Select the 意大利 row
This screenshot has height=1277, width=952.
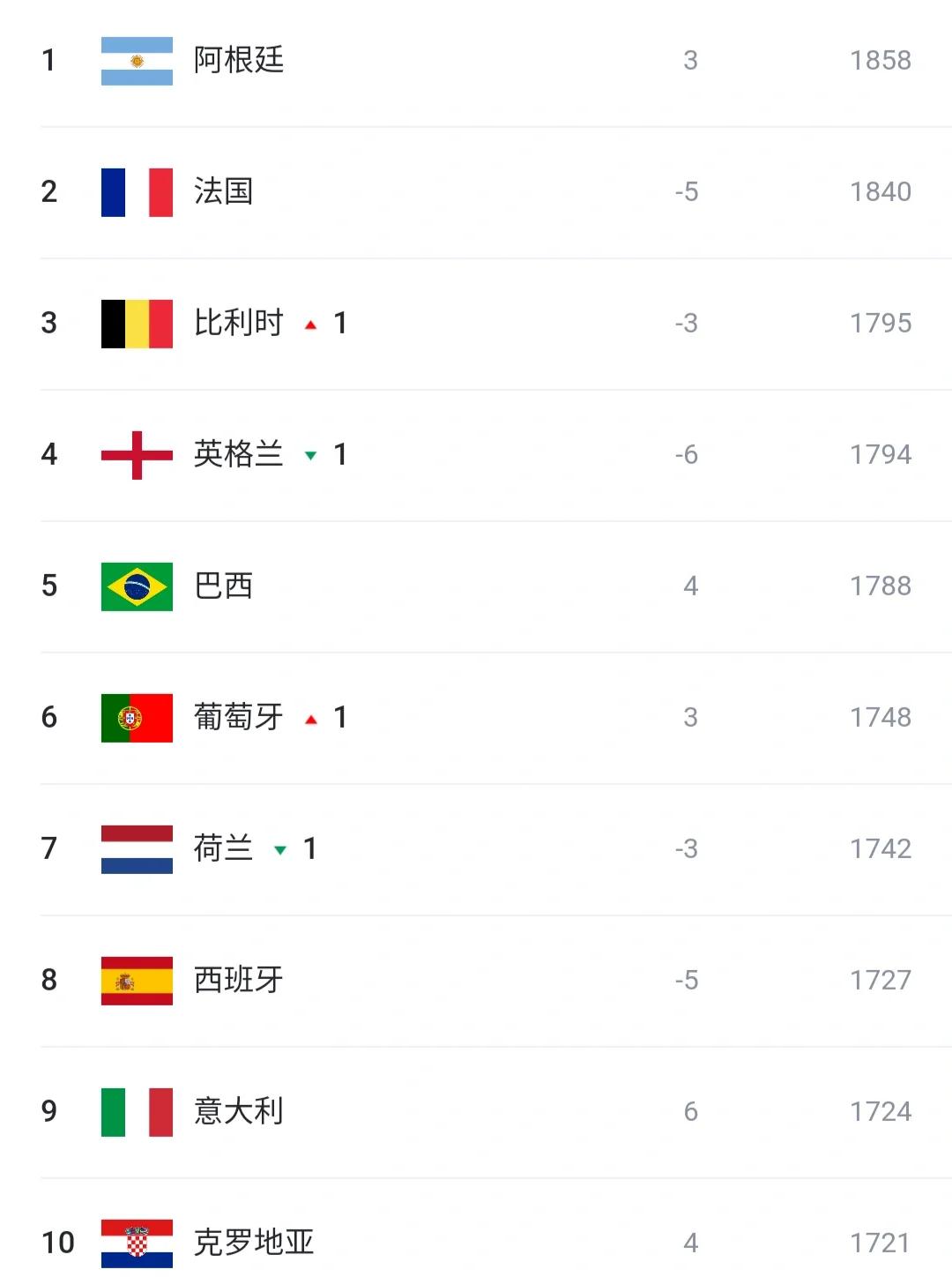(x=236, y=1111)
